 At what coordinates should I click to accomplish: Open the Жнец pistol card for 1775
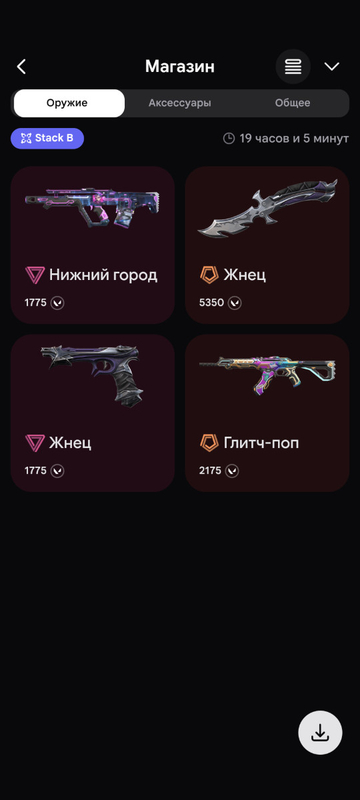tap(93, 413)
